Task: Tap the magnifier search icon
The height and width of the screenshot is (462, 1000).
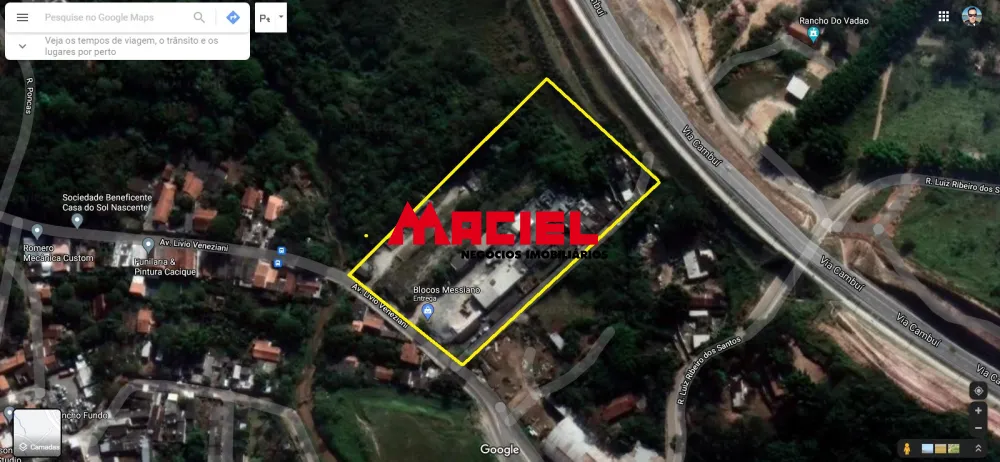Action: 199,17
